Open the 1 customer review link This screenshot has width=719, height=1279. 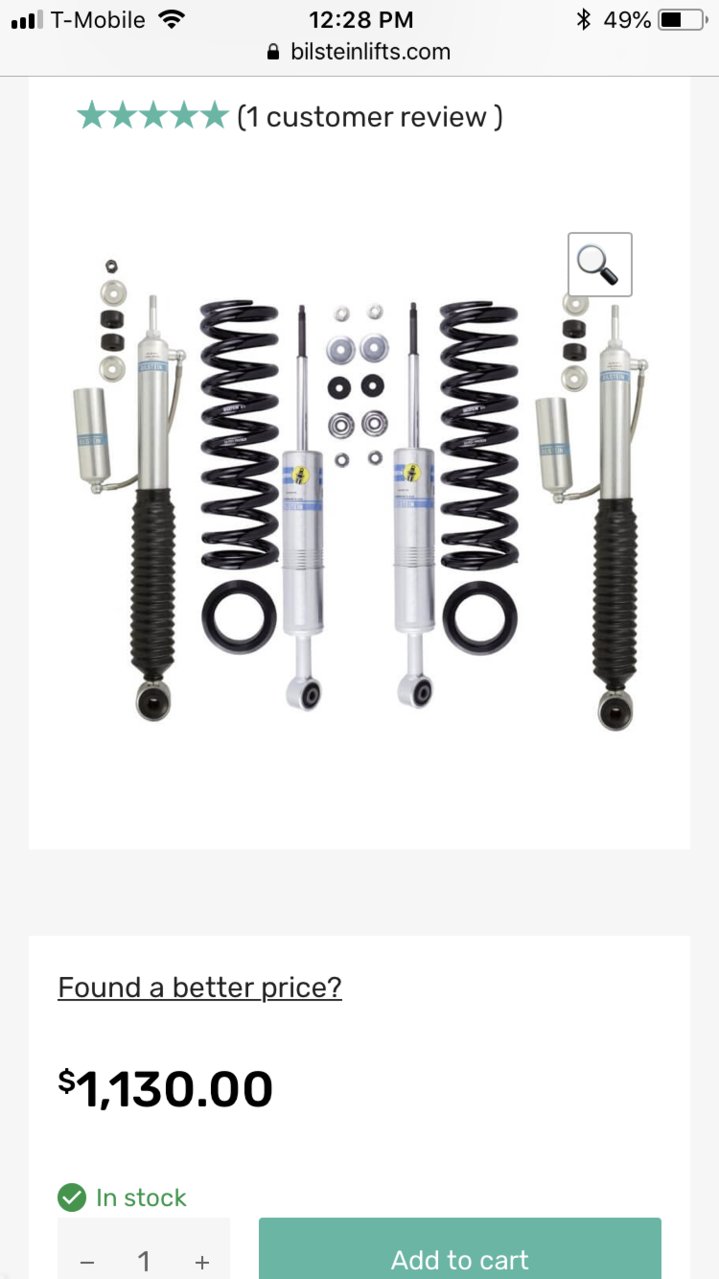(x=369, y=117)
